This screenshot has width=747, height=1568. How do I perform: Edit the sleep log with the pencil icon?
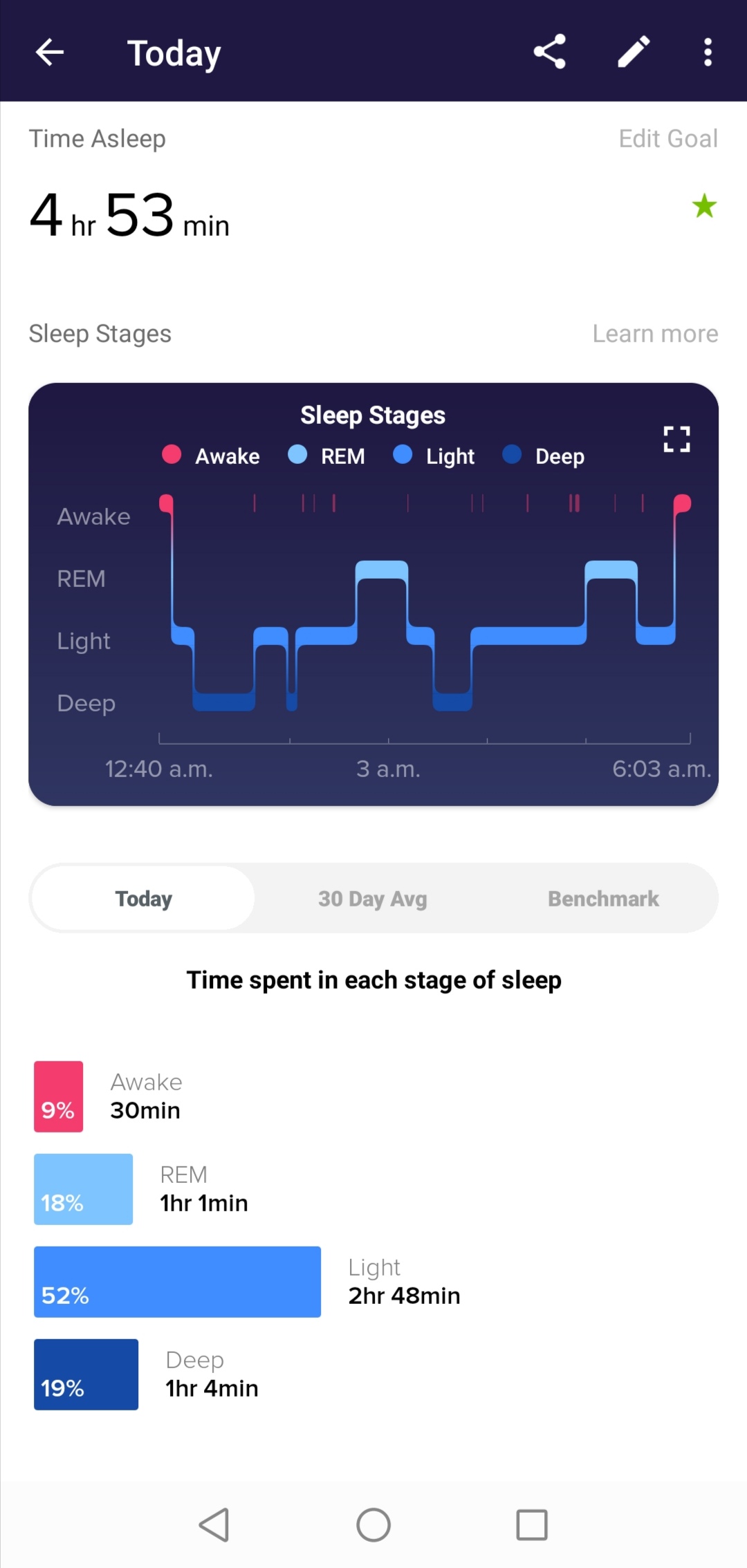[x=634, y=52]
